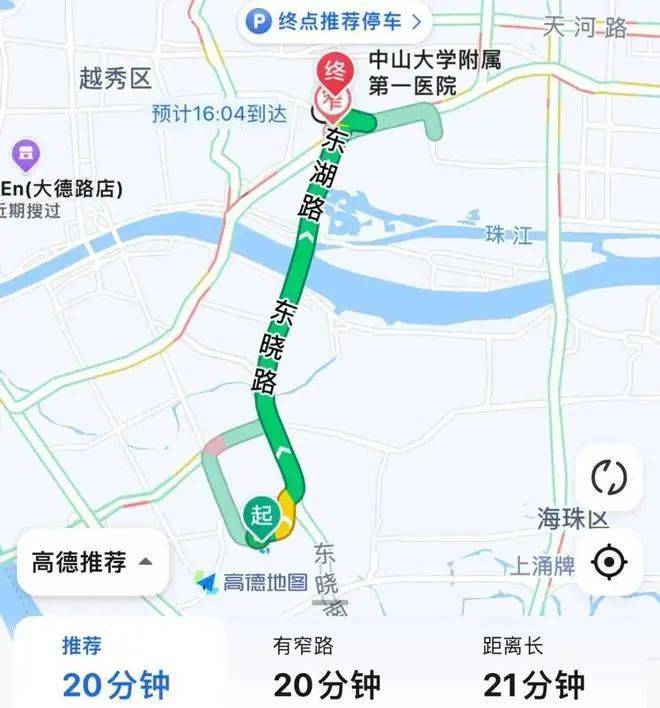This screenshot has height=708, width=660.
Task: Select the 推荐 20分钟 route option
Action: coord(116,668)
